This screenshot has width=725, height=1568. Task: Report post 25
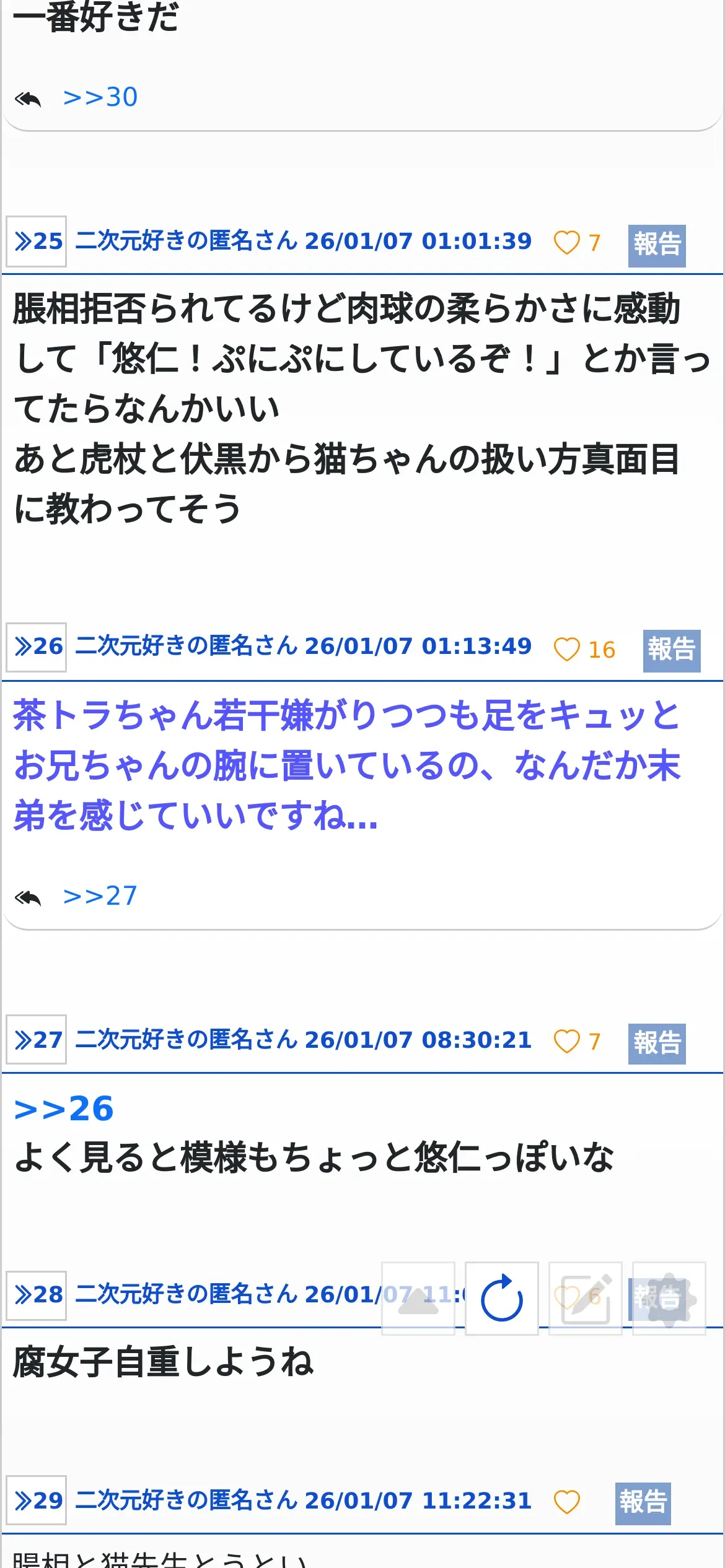point(657,245)
